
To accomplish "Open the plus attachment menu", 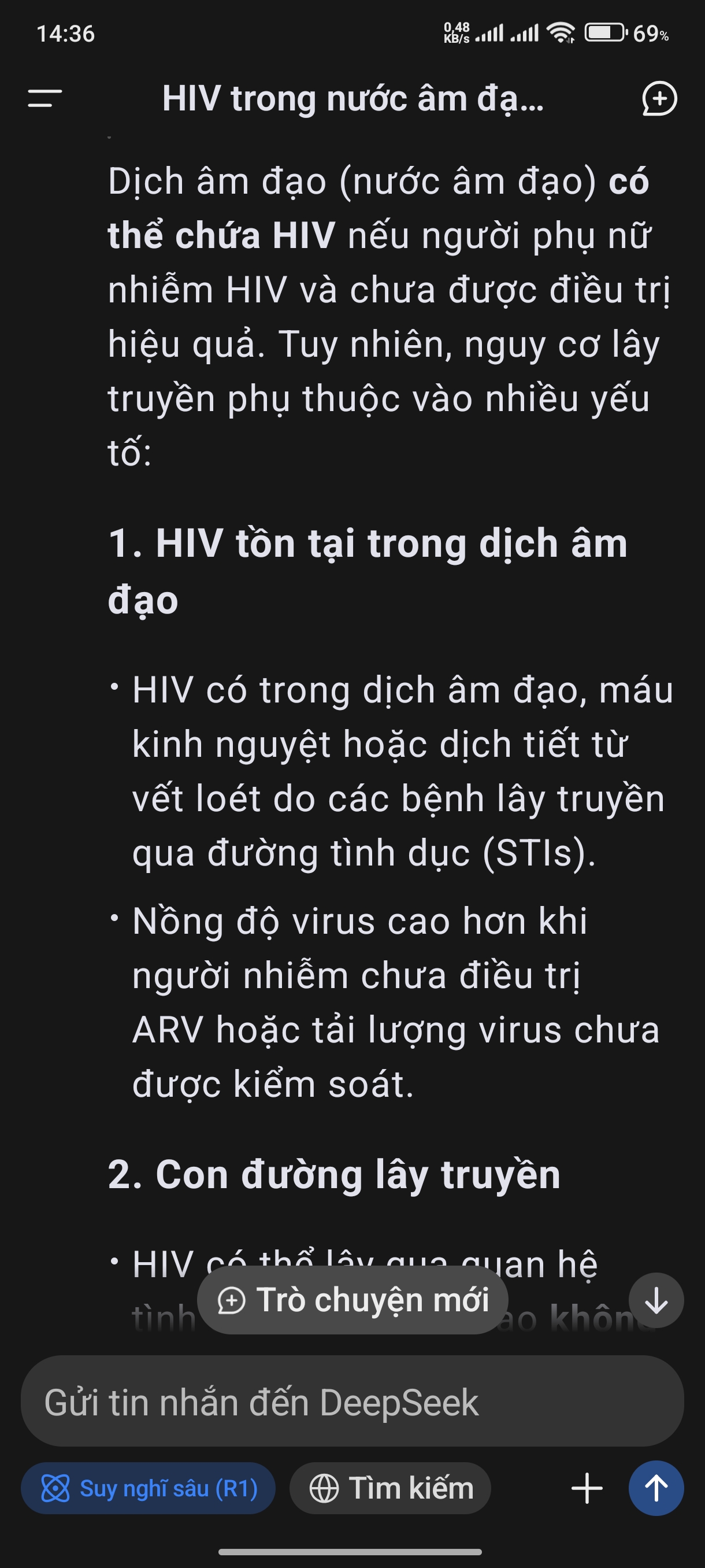I will 587,1489.
